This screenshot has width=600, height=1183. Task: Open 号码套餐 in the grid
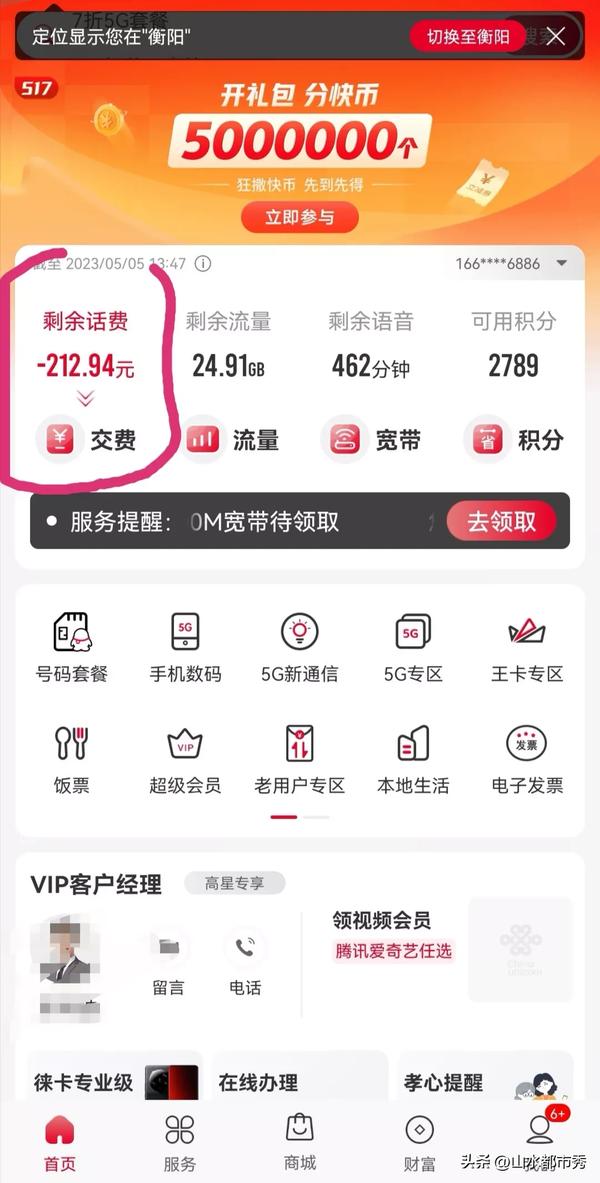tap(71, 647)
